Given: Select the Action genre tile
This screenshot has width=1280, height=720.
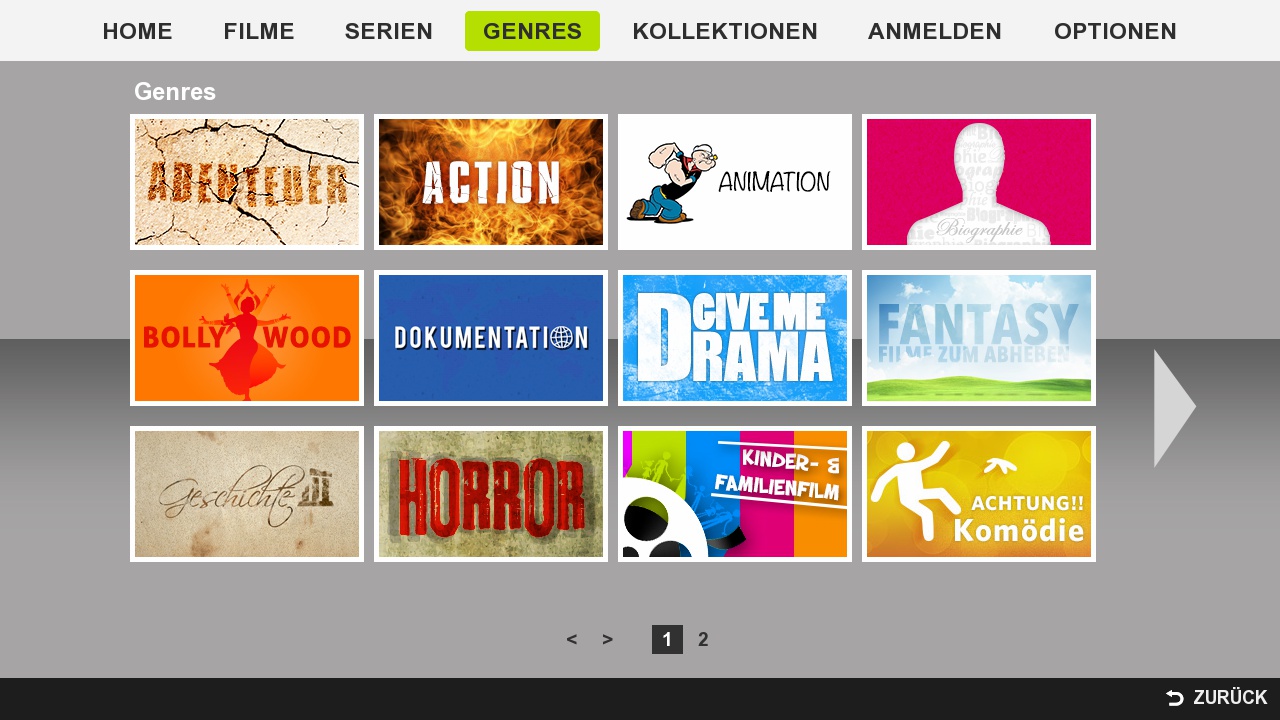Looking at the screenshot, I should 491,182.
